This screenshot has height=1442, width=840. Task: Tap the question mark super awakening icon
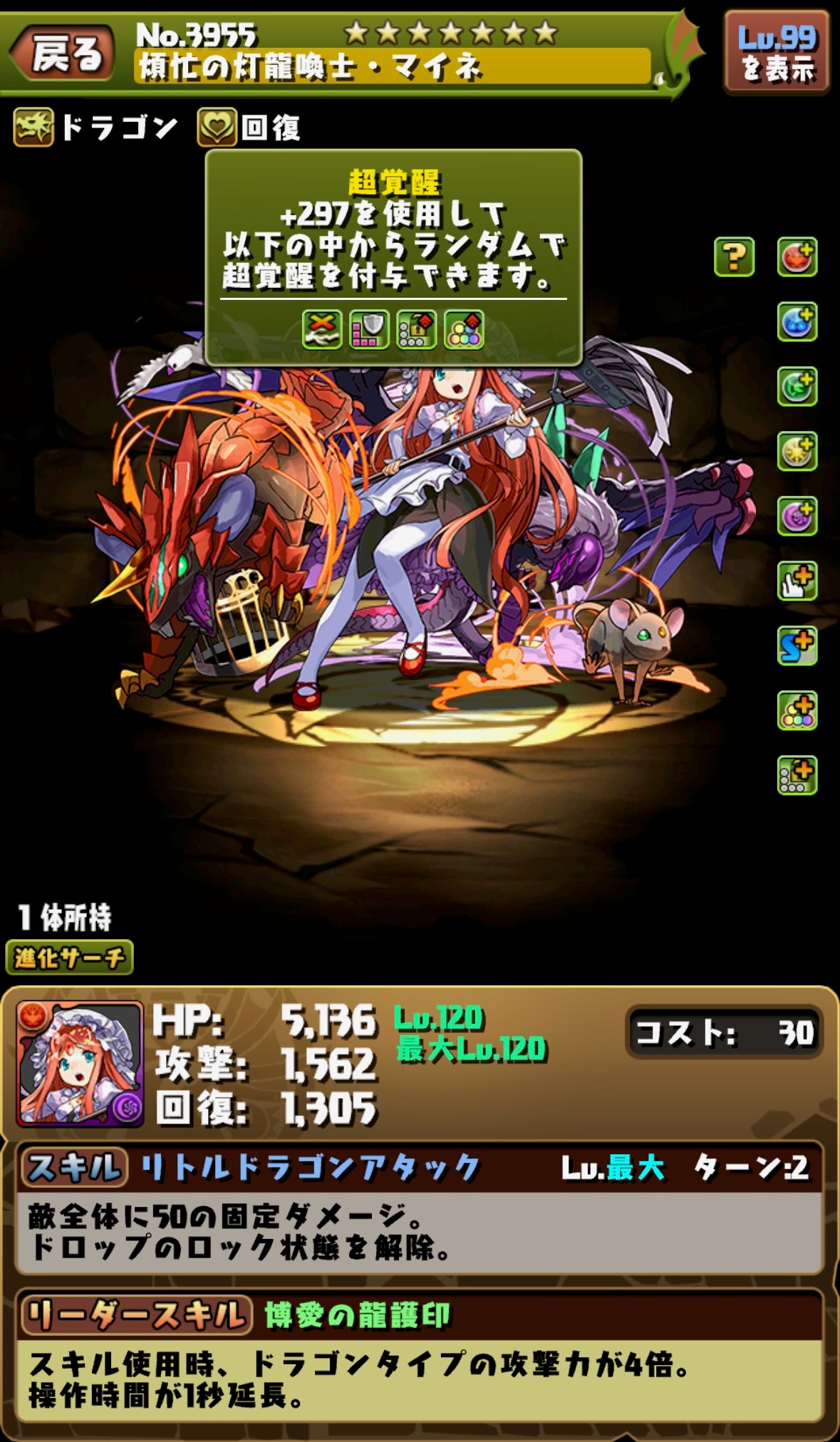[734, 256]
